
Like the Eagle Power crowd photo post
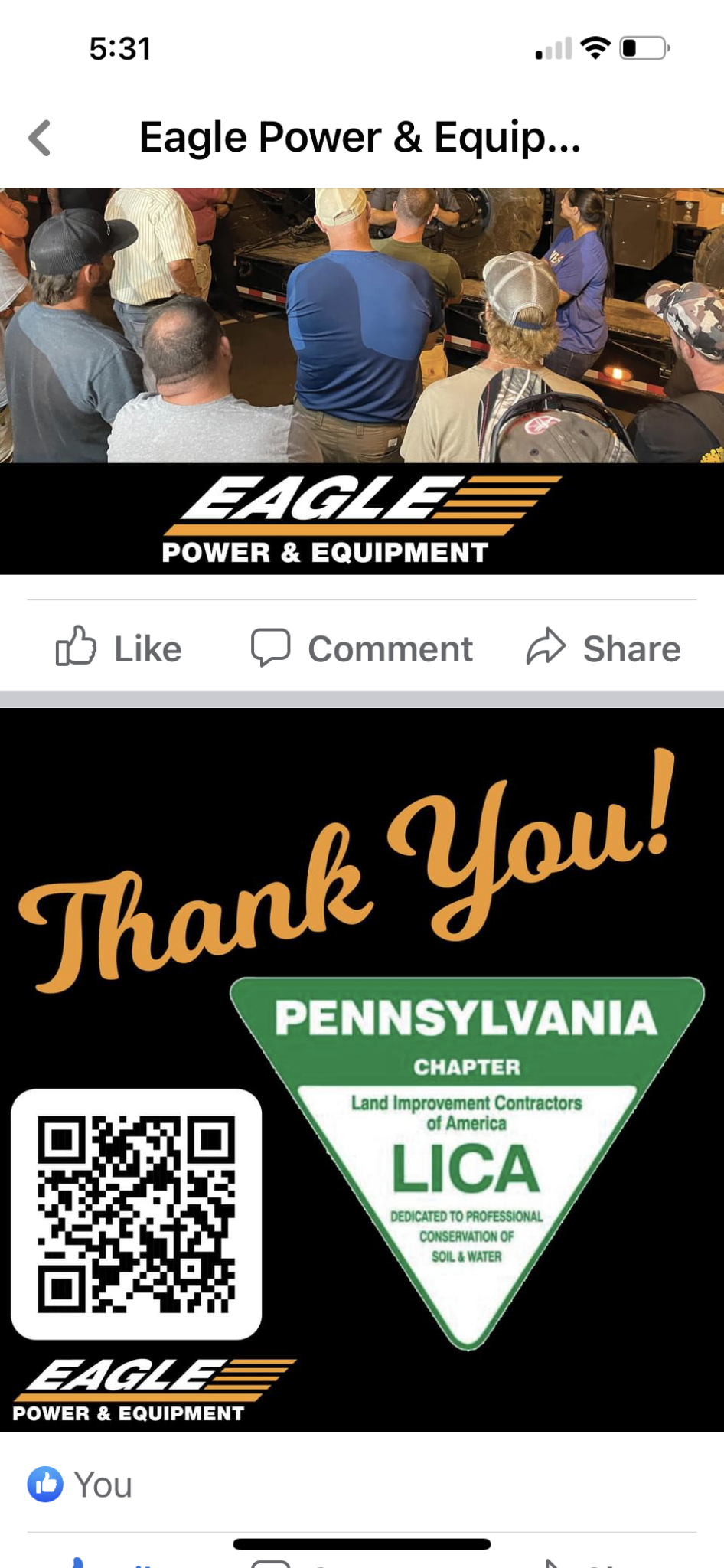point(119,648)
